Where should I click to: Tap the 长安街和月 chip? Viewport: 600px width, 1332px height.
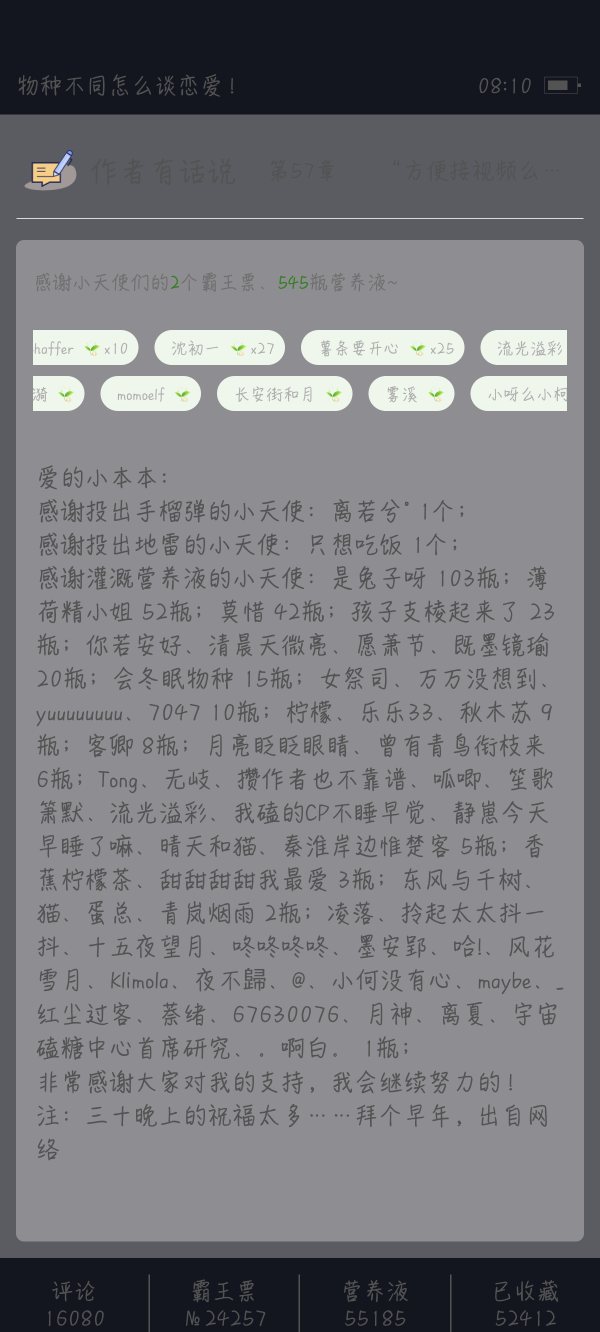(x=284, y=394)
